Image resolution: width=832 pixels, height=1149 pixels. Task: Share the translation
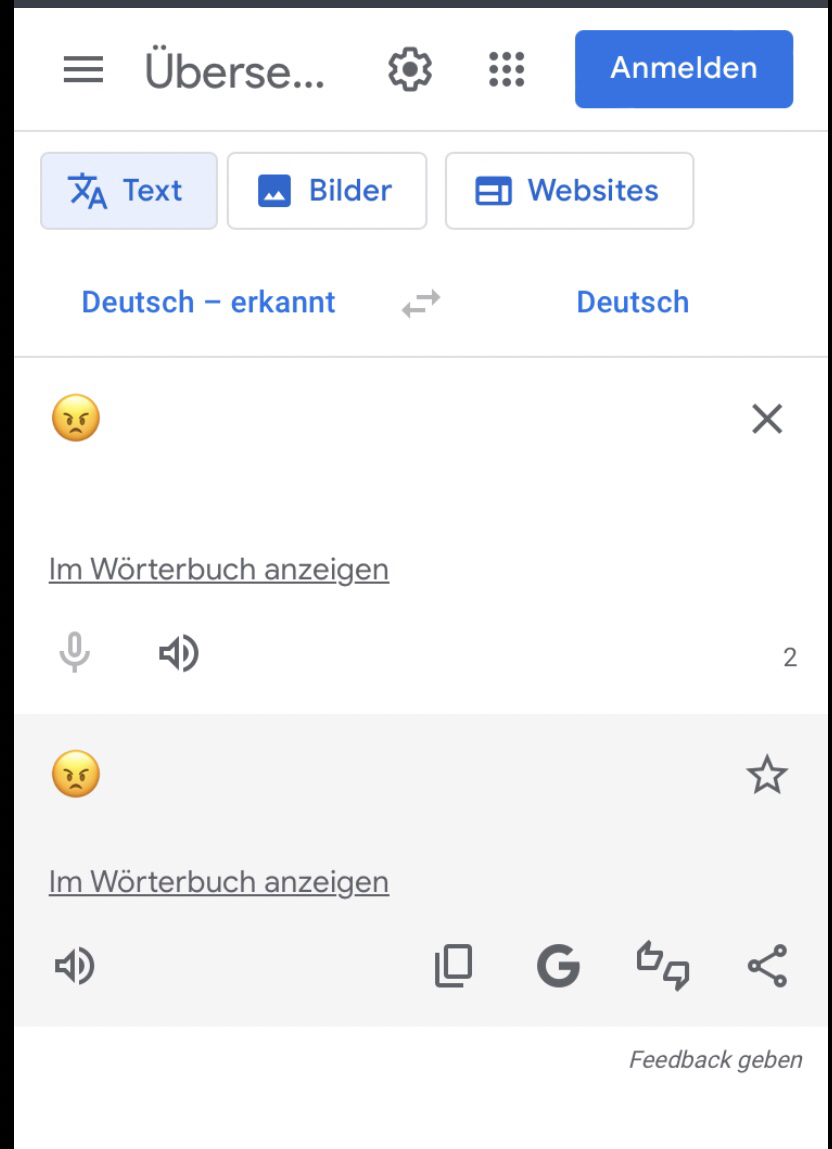point(767,966)
